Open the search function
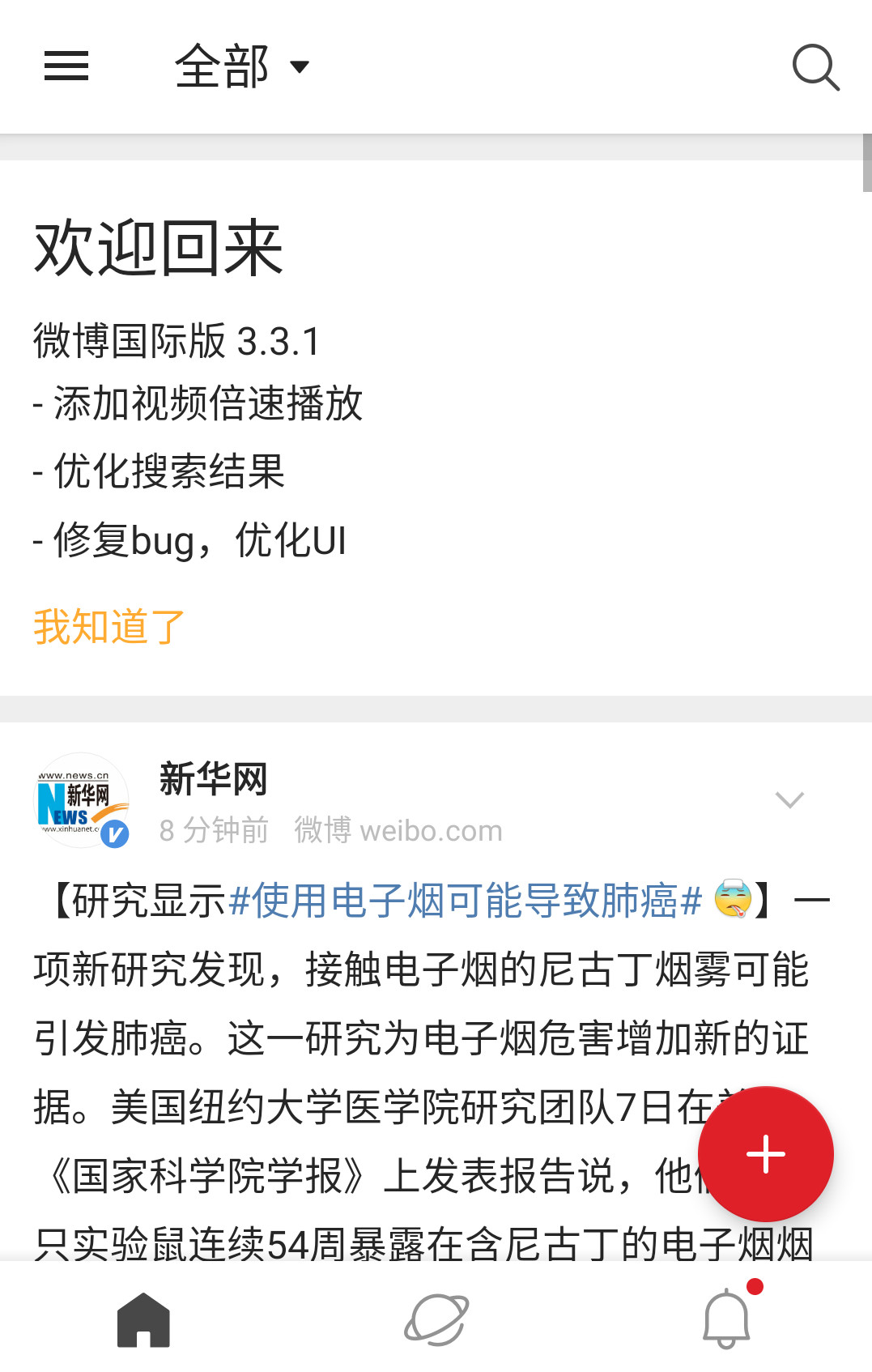The height and width of the screenshot is (1372, 872). pyautogui.click(x=817, y=67)
